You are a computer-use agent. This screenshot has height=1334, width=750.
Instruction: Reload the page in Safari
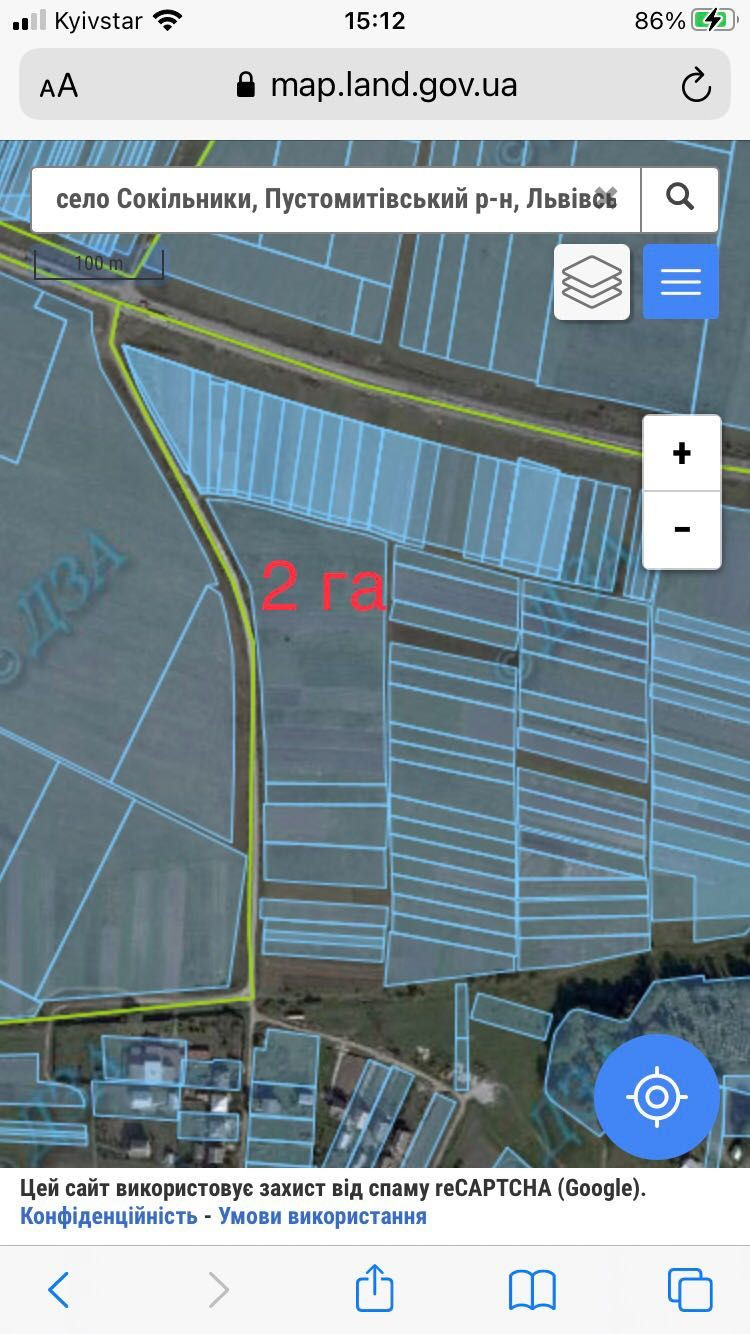coord(695,86)
